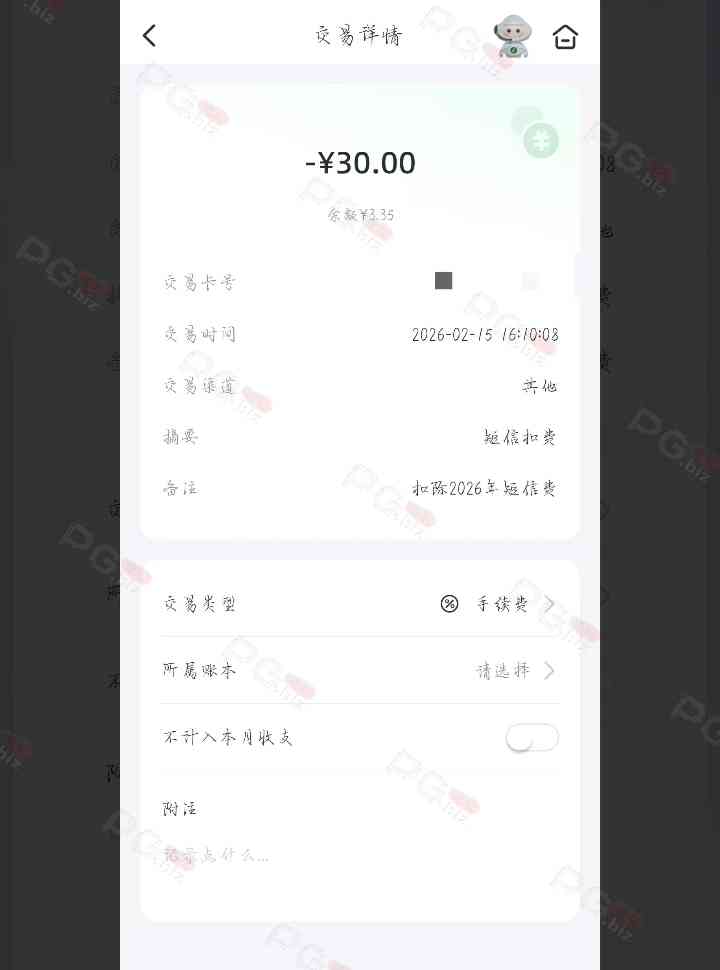Screen dimensions: 720x970
Task: Open 交易类型 row showing 手续费
Action: (x=359, y=604)
